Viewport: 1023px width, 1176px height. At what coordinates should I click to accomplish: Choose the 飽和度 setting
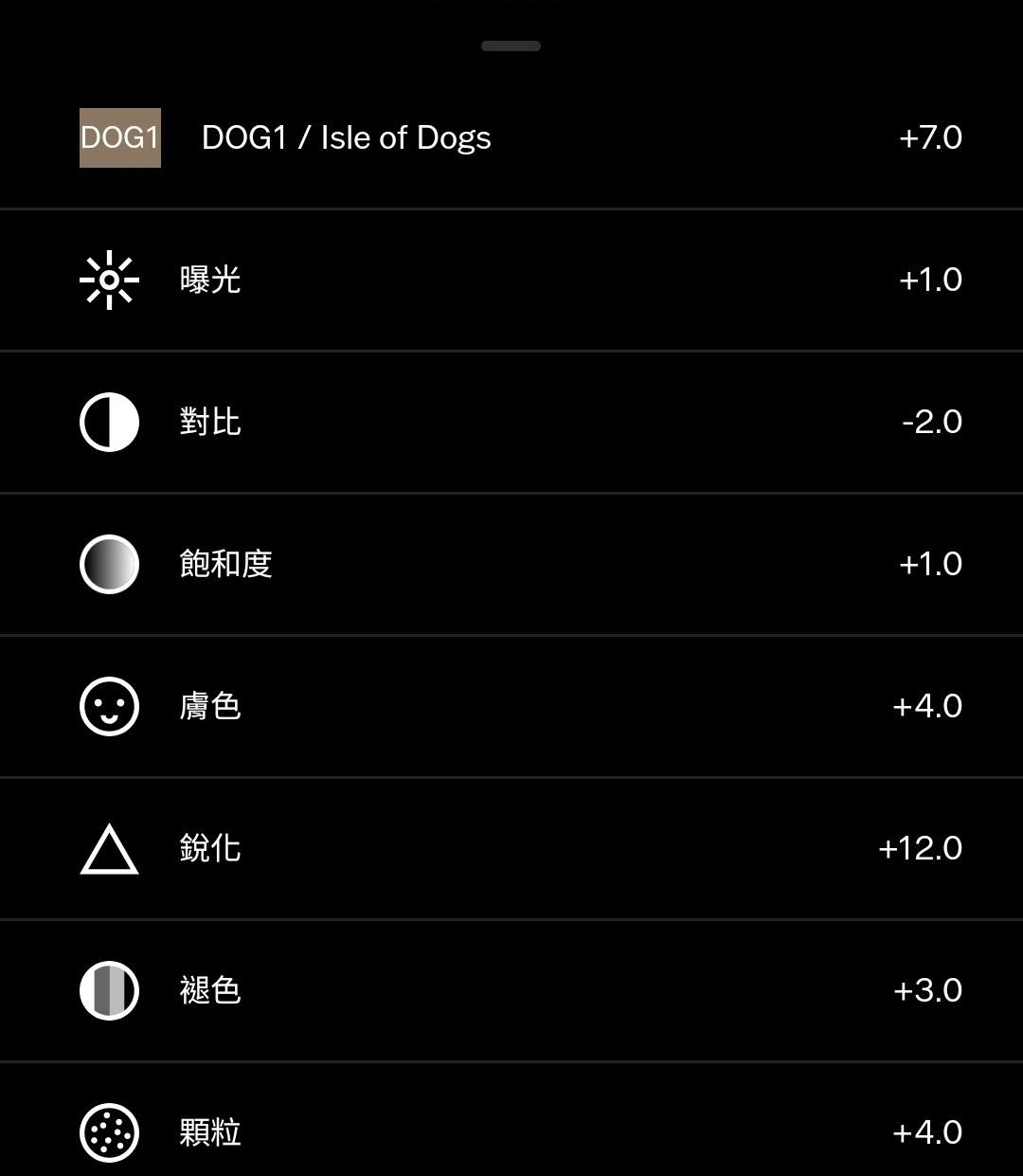coord(225,565)
